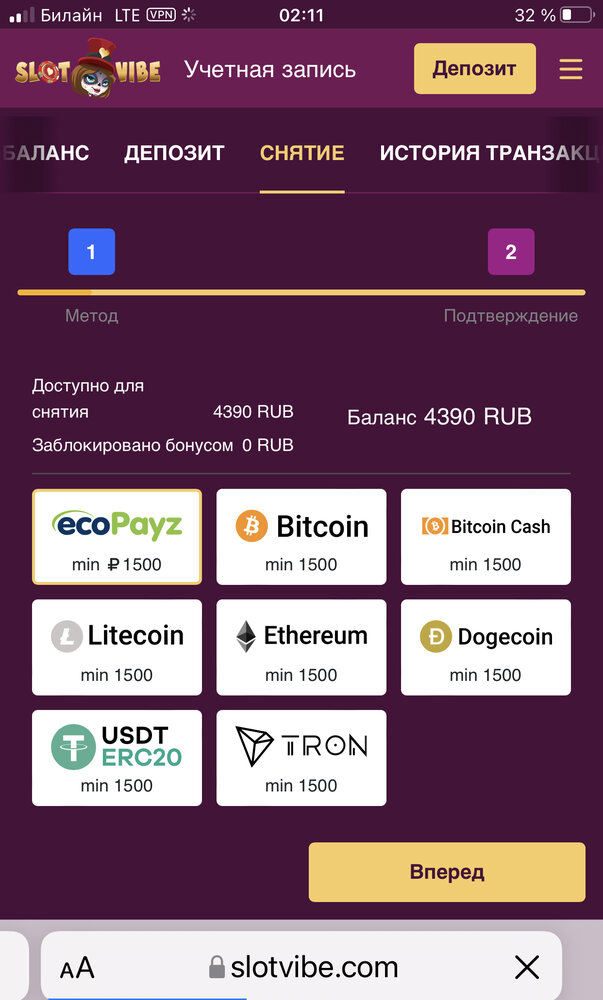This screenshot has height=1000, width=603.
Task: Pick Litecoin for withdrawal
Action: (117, 647)
